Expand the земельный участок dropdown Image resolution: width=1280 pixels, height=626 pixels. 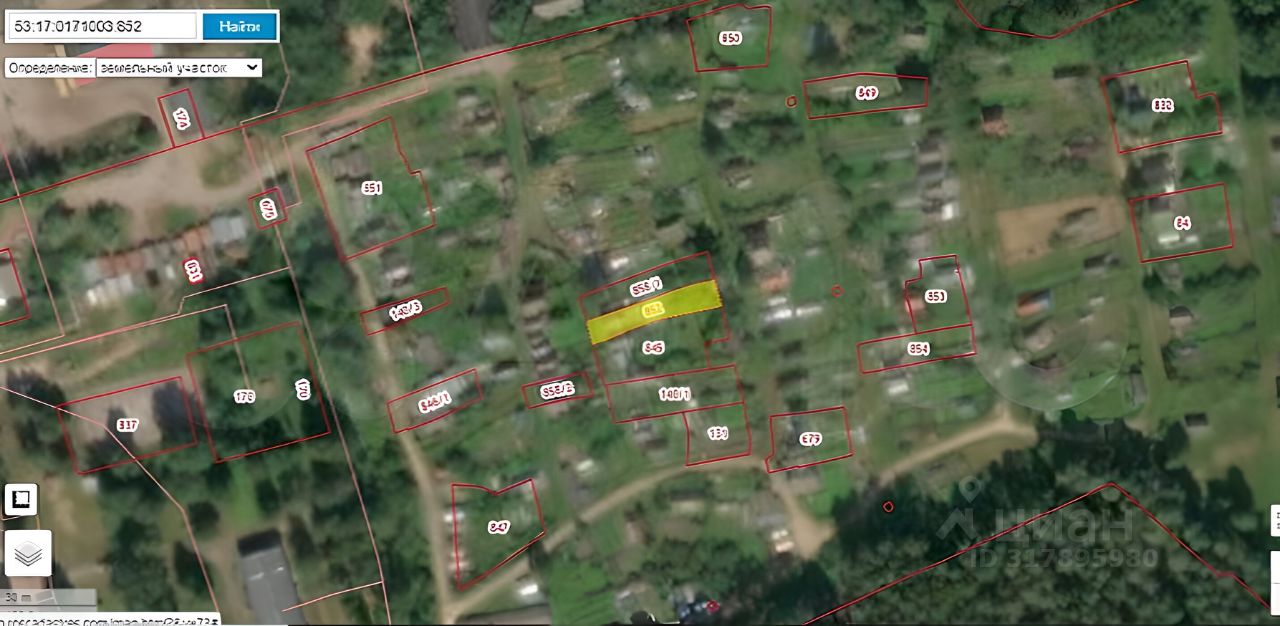coord(178,67)
